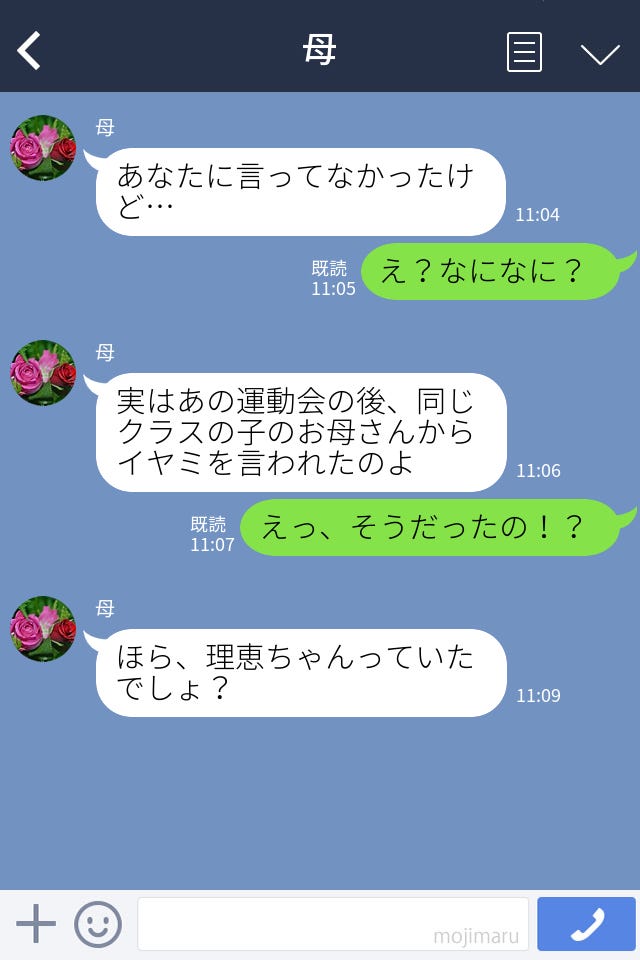Start a voice call with 母
The width and height of the screenshot is (640, 960).
(x=586, y=924)
